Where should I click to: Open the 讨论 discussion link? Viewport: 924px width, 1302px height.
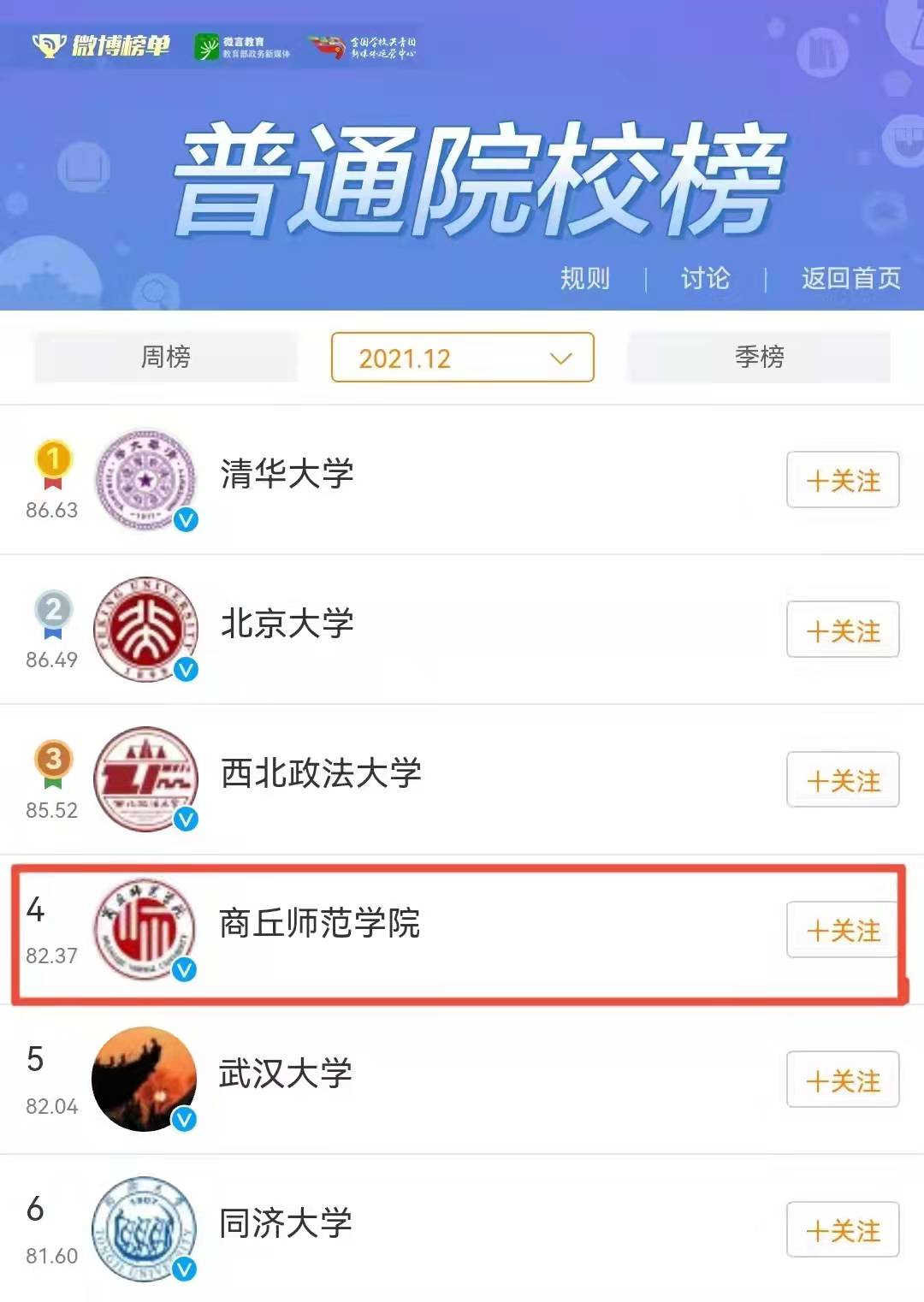[x=705, y=278]
